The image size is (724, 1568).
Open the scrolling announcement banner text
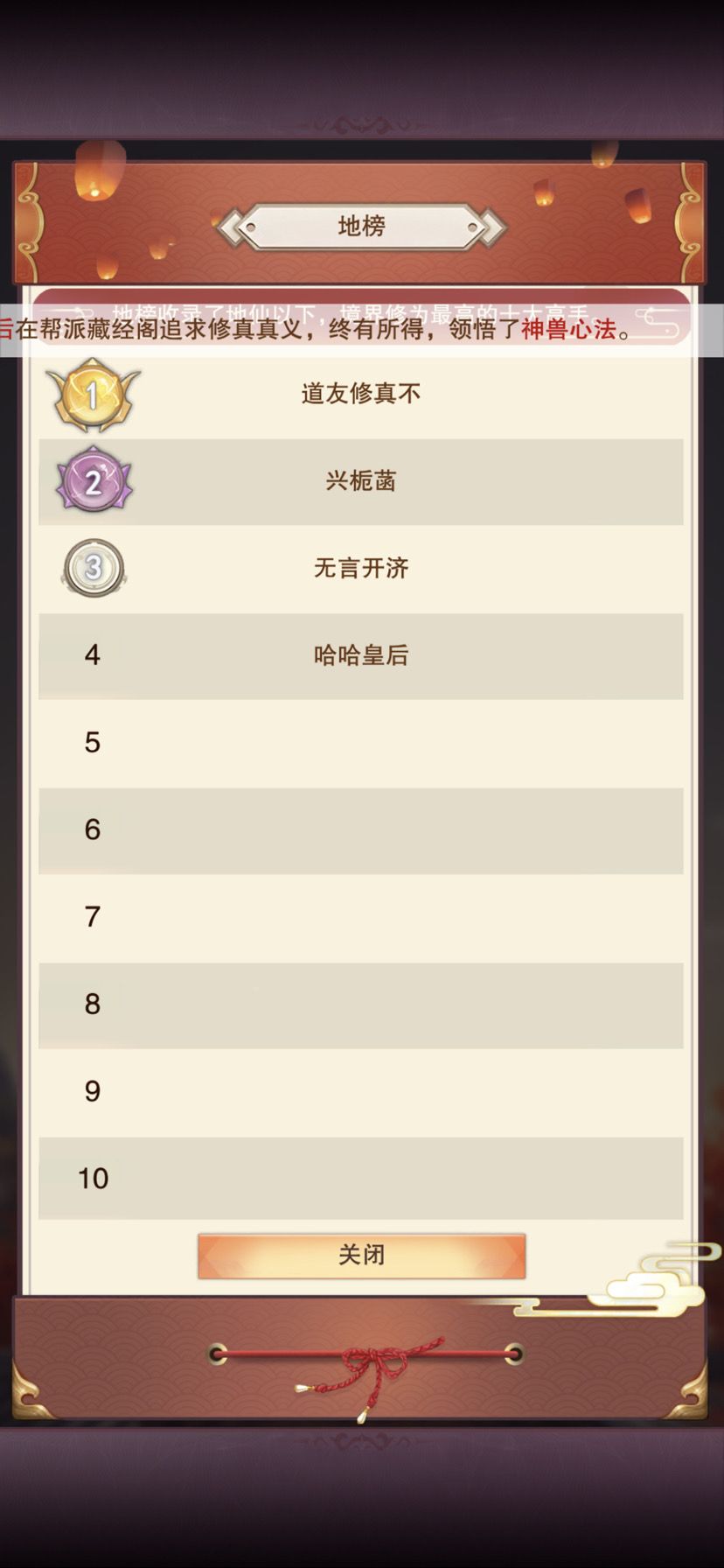point(362,333)
